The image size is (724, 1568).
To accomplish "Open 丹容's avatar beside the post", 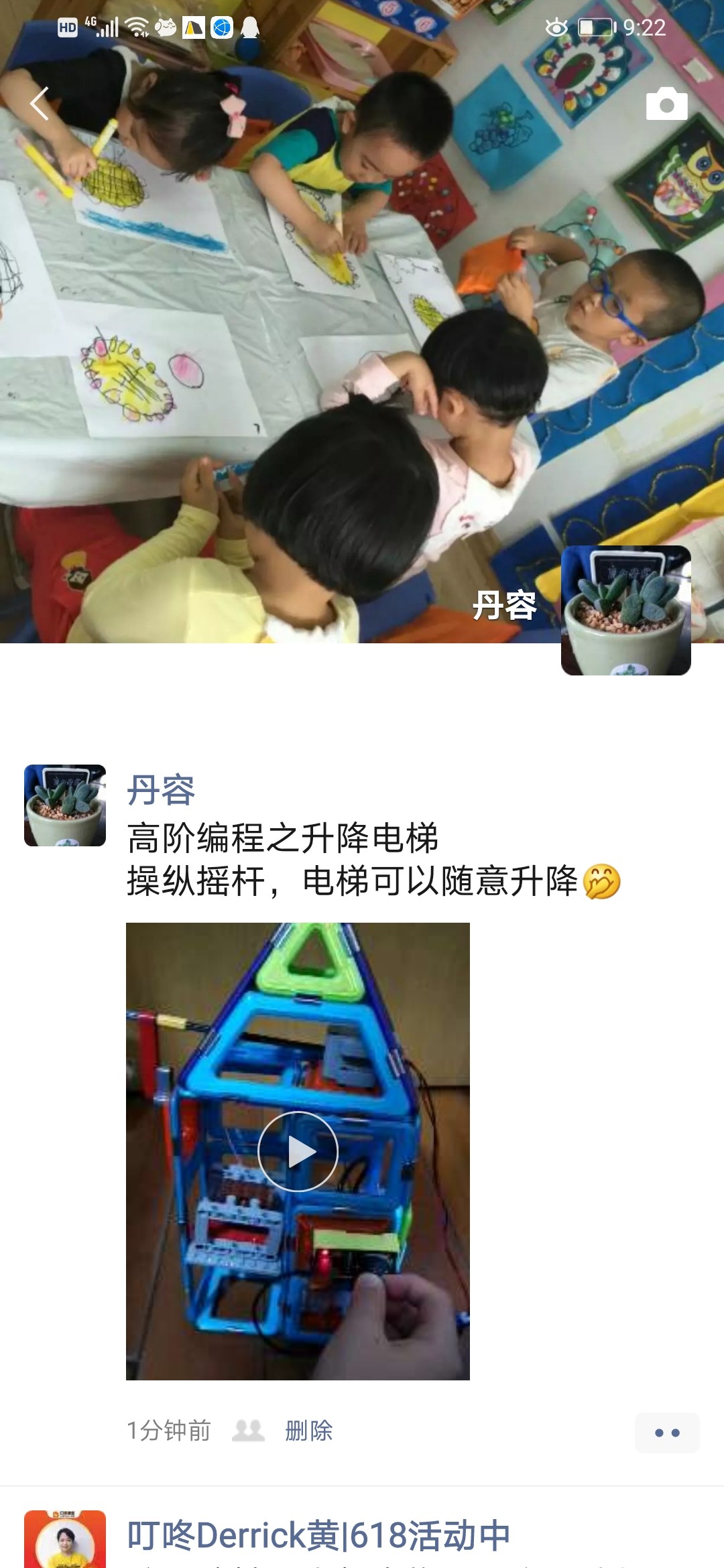I will (65, 805).
